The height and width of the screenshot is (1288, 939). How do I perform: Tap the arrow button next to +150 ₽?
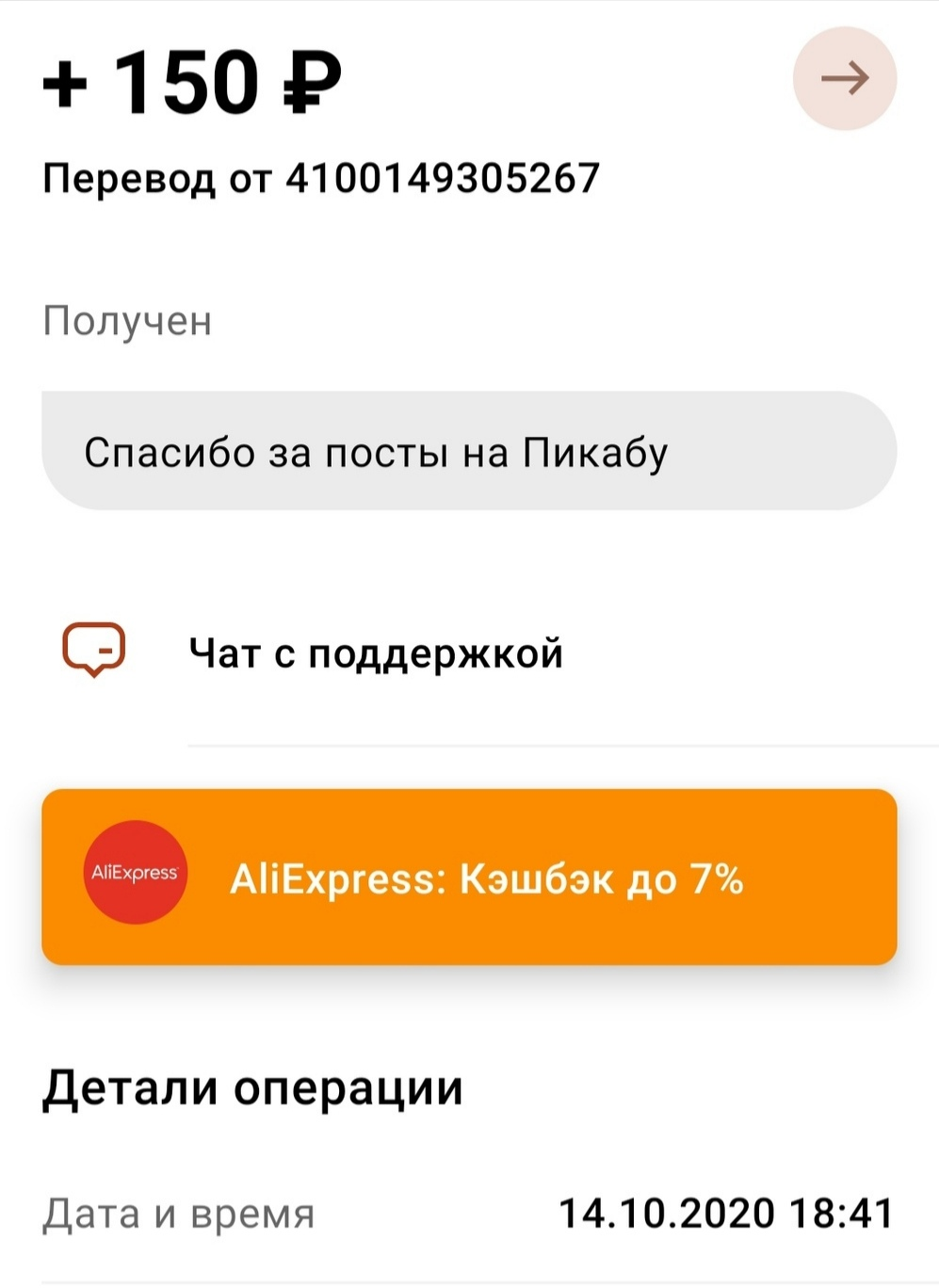[844, 78]
